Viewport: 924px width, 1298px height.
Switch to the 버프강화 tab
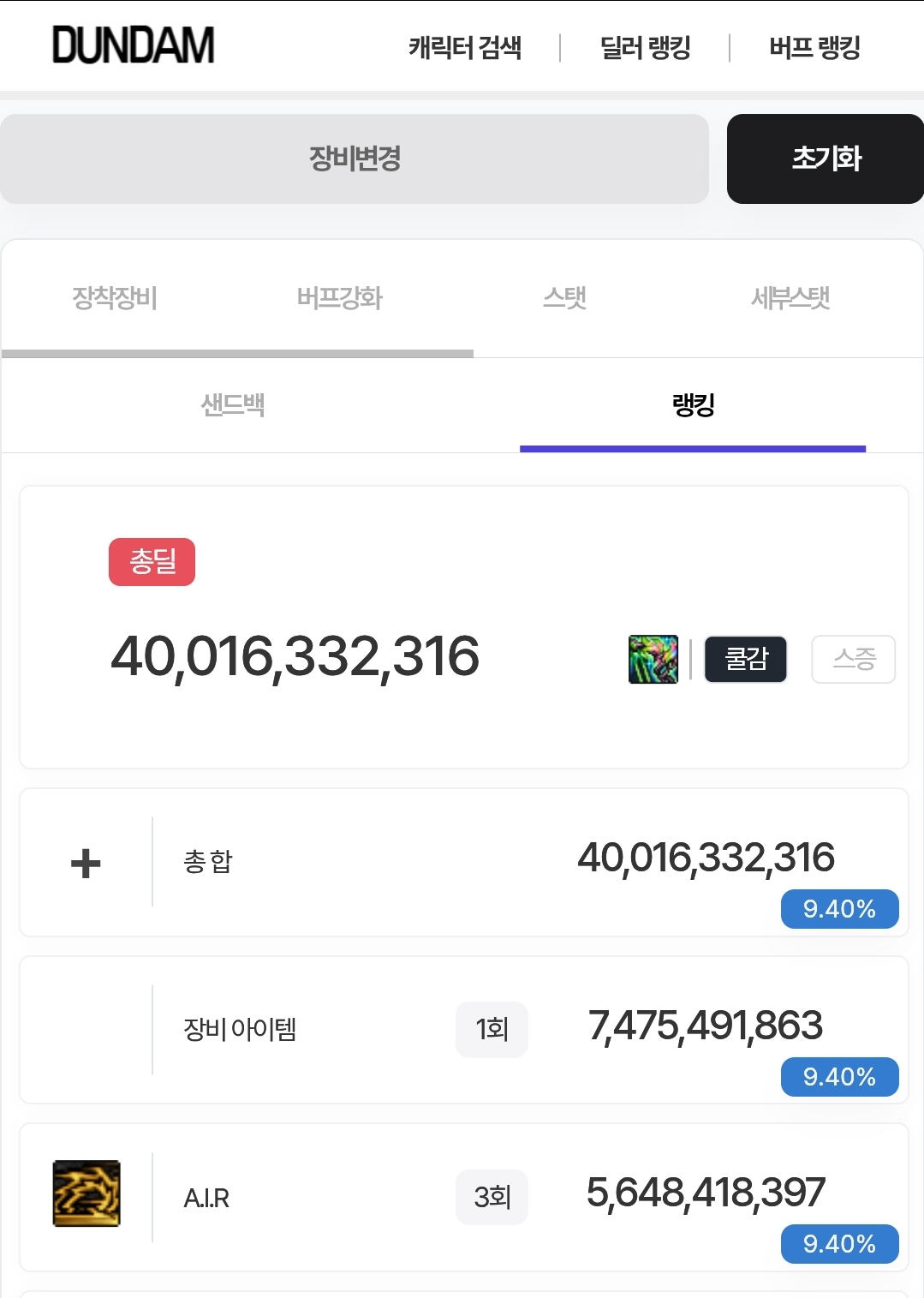(340, 298)
